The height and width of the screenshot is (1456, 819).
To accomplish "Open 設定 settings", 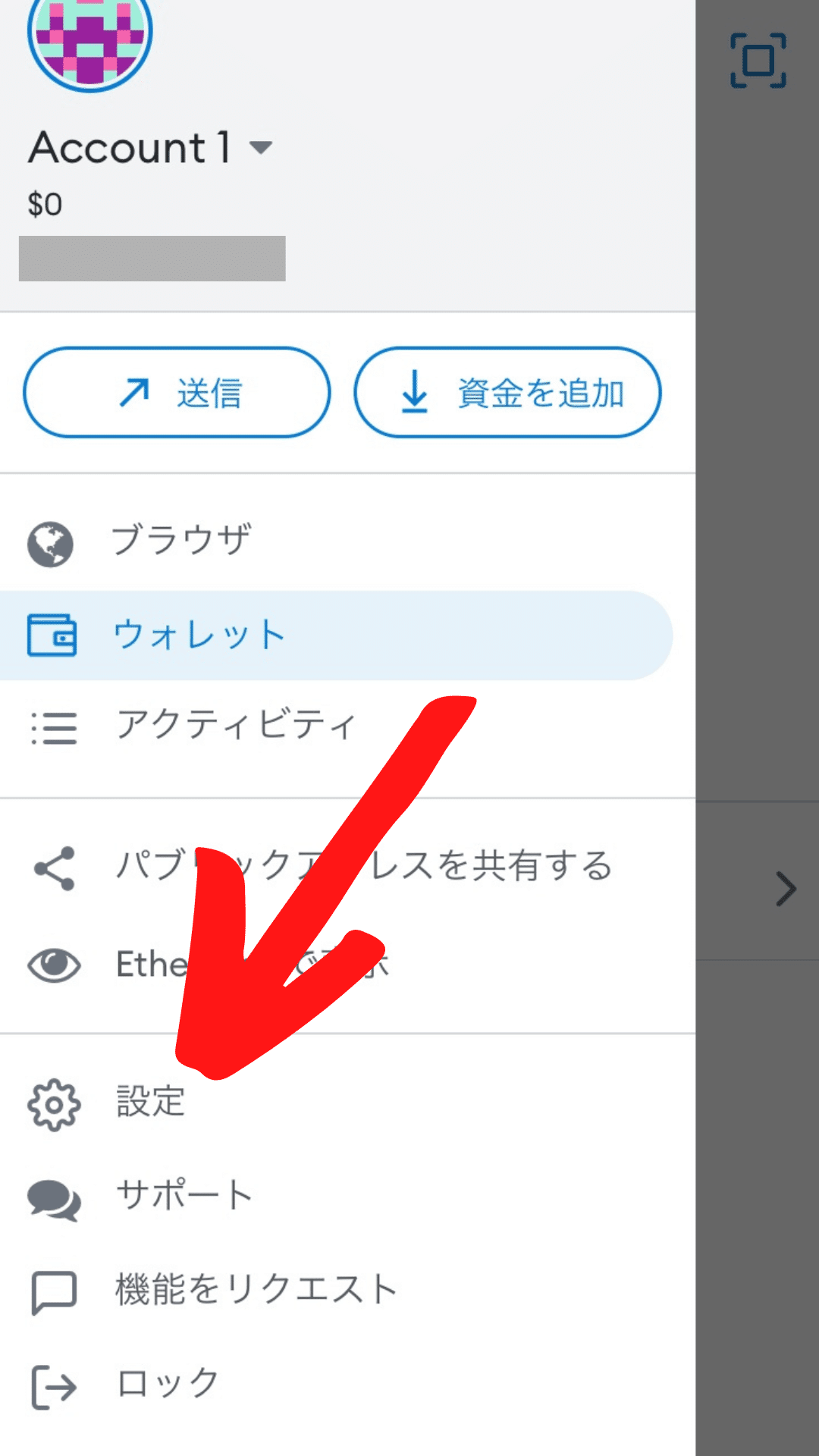I will (x=347, y=1103).
